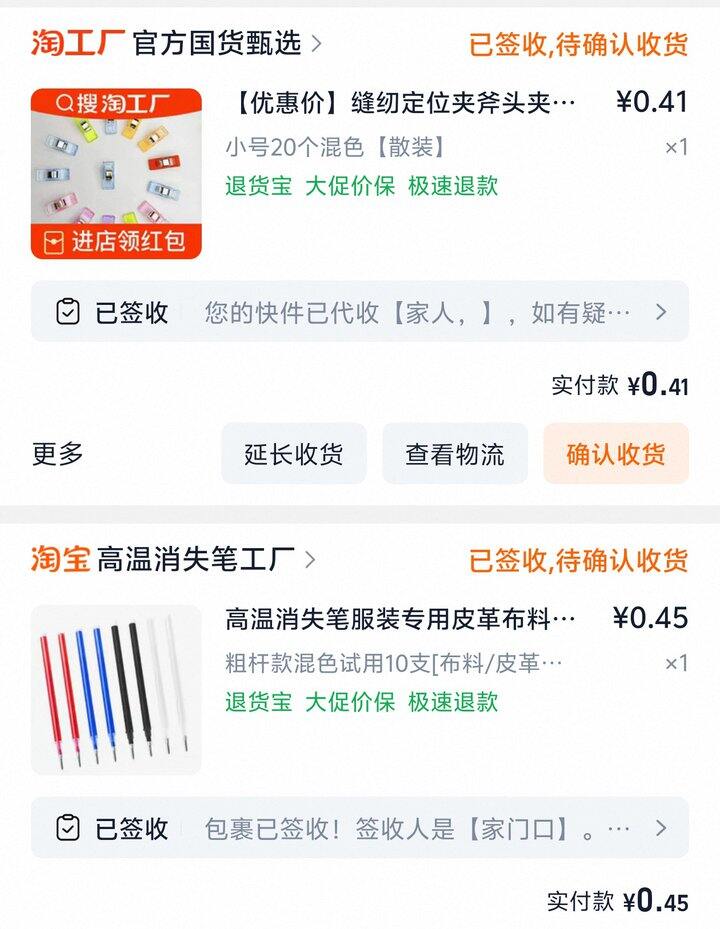Screen dimensions: 720x929
Task: Open the 高温消失笔 order details
Action: [x=400, y=619]
